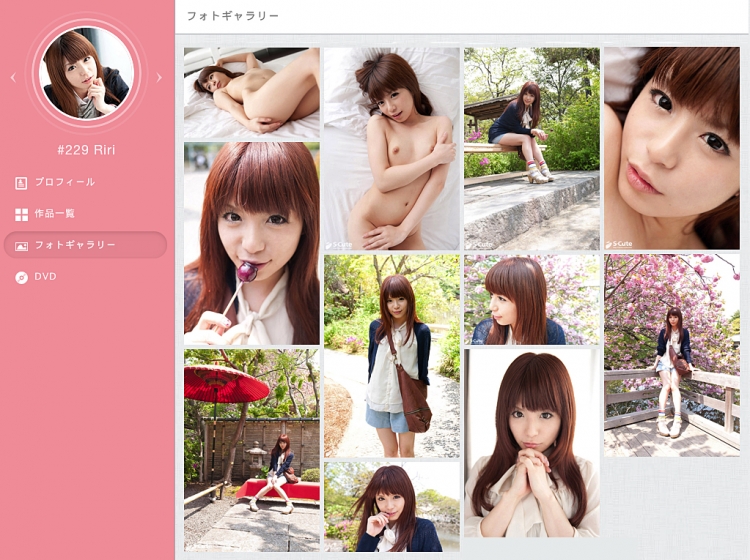This screenshot has height=560, width=750.
Task: Tap the circular profile avatar
Action: pos(86,72)
